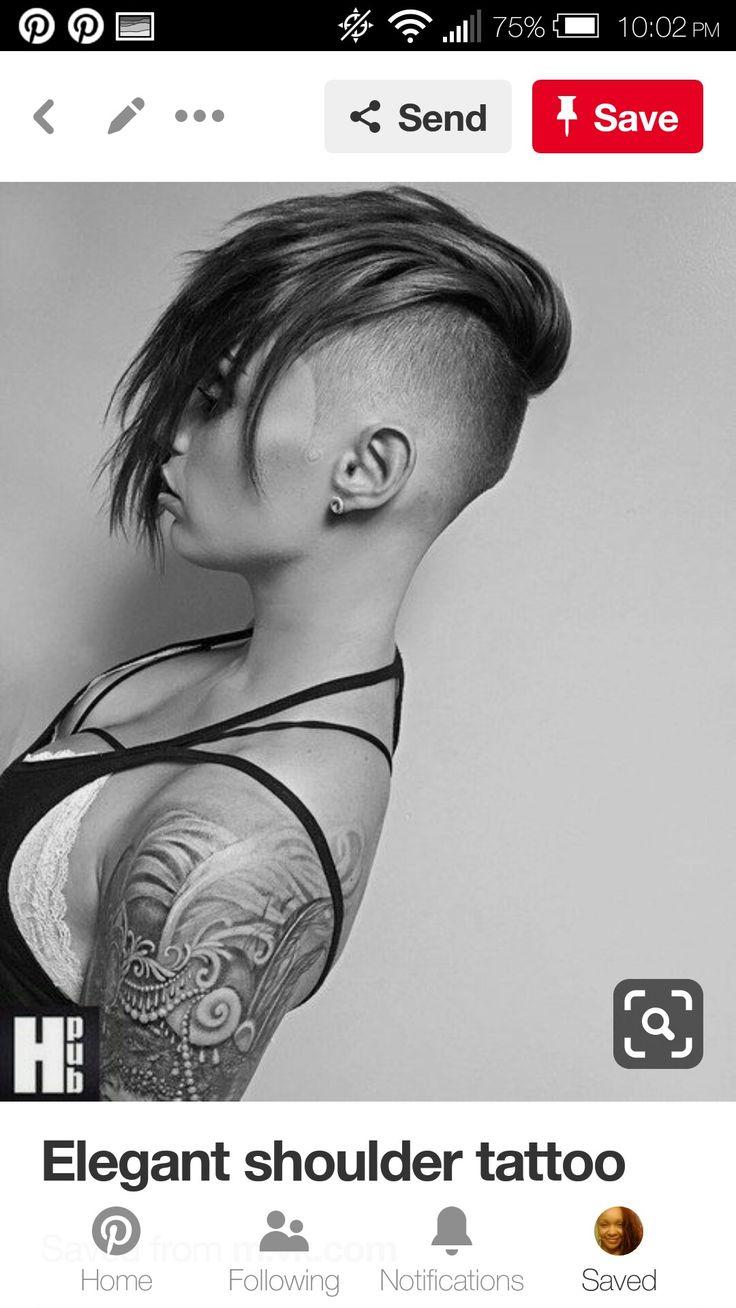Open the Notifications tab
This screenshot has height=1308, width=736.
pyautogui.click(x=451, y=1250)
